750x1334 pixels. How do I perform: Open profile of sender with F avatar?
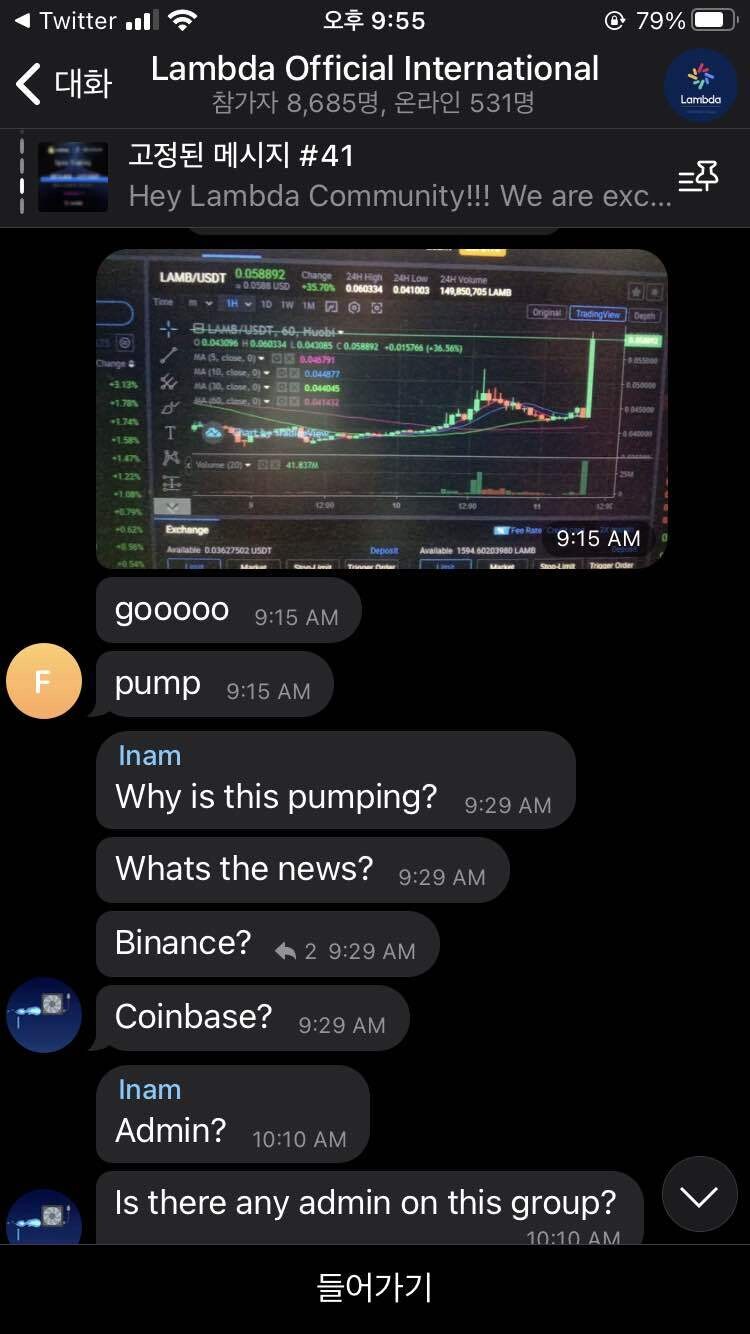pos(43,681)
